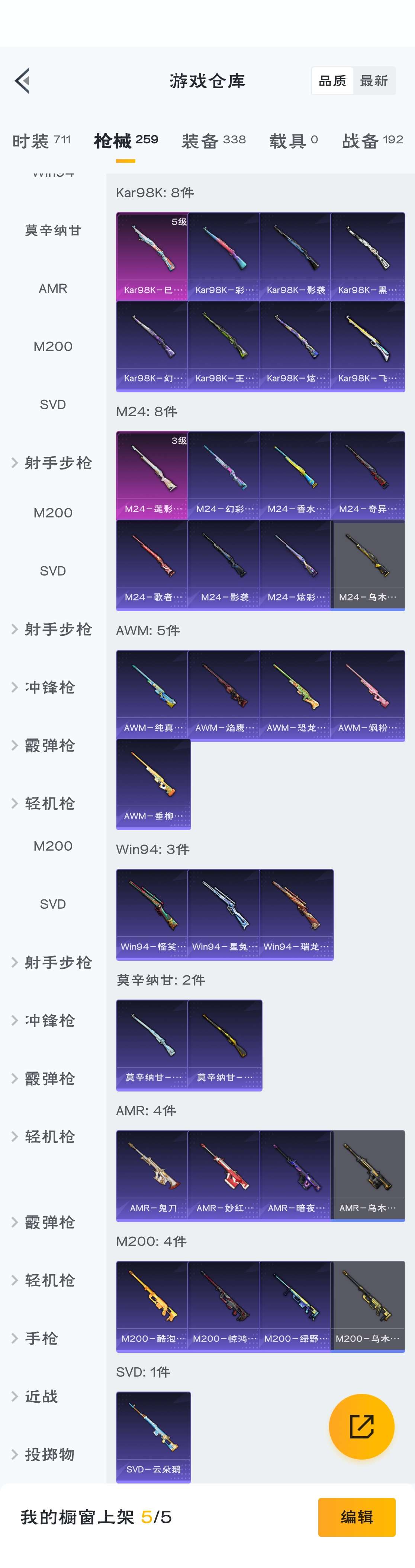The image size is (415, 1568).
Task: Tap the orange share floating button
Action: click(361, 1426)
